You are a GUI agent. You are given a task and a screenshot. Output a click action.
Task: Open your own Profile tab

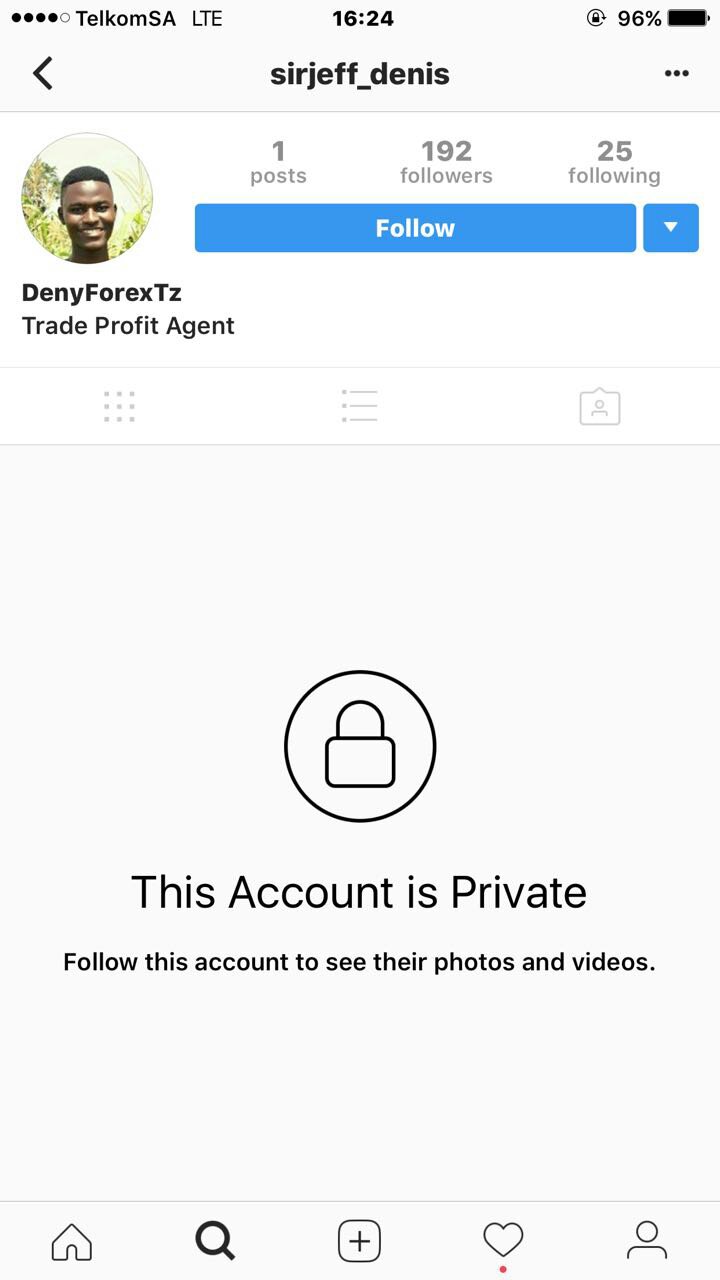[647, 1241]
